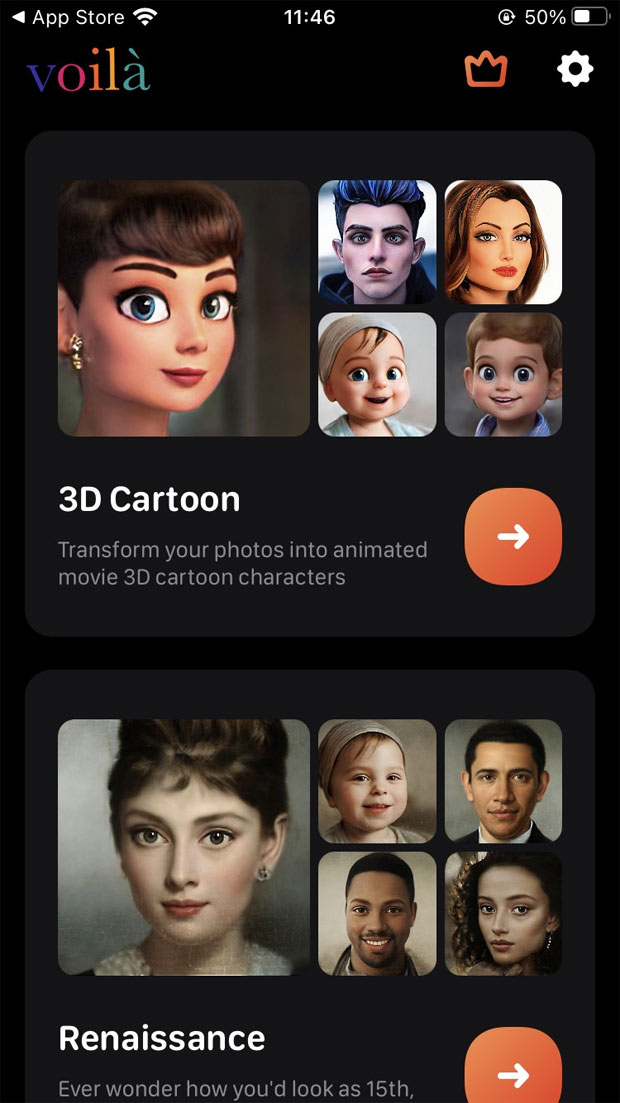Return to App Store via back link
Viewport: 620px width, 1103px height.
click(68, 17)
